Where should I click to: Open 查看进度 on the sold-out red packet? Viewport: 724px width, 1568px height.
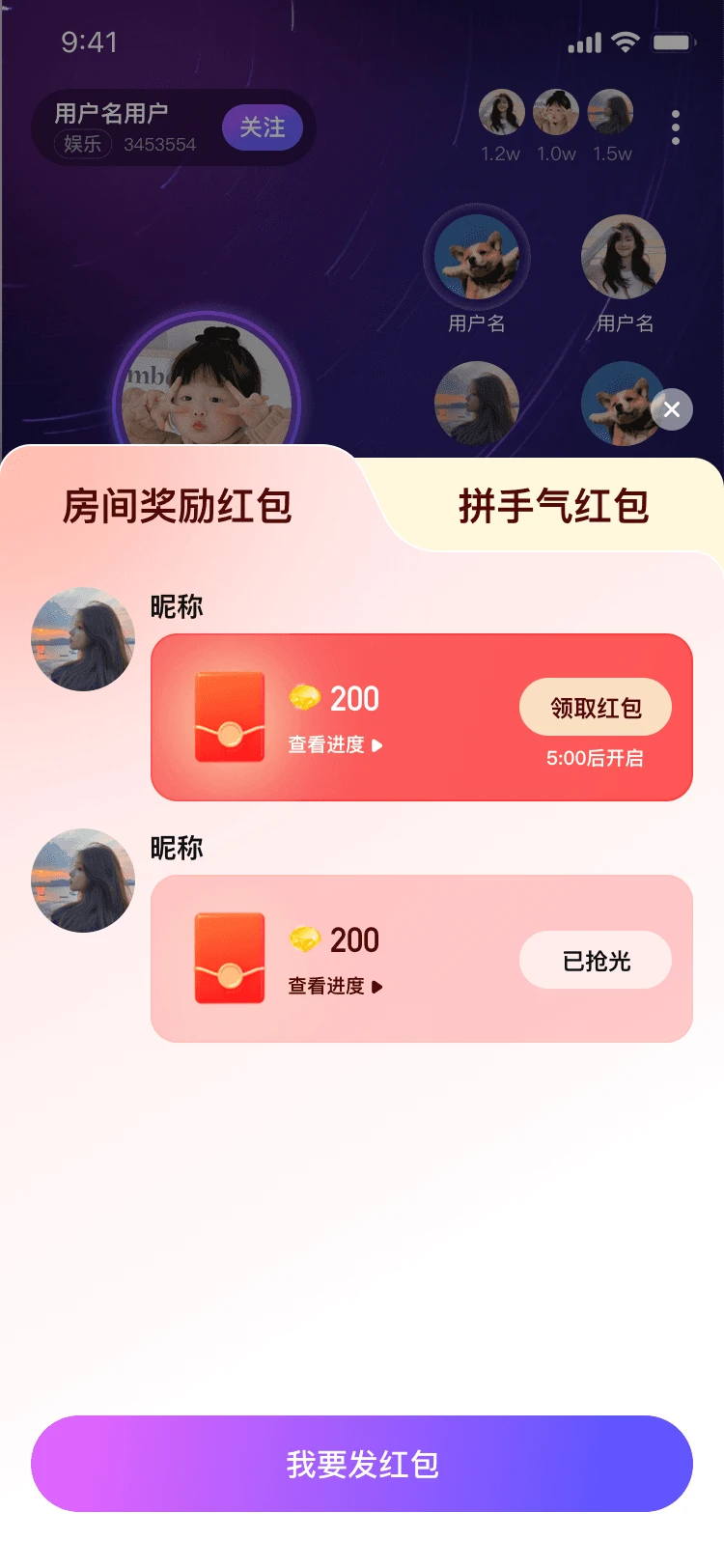pyautogui.click(x=335, y=987)
